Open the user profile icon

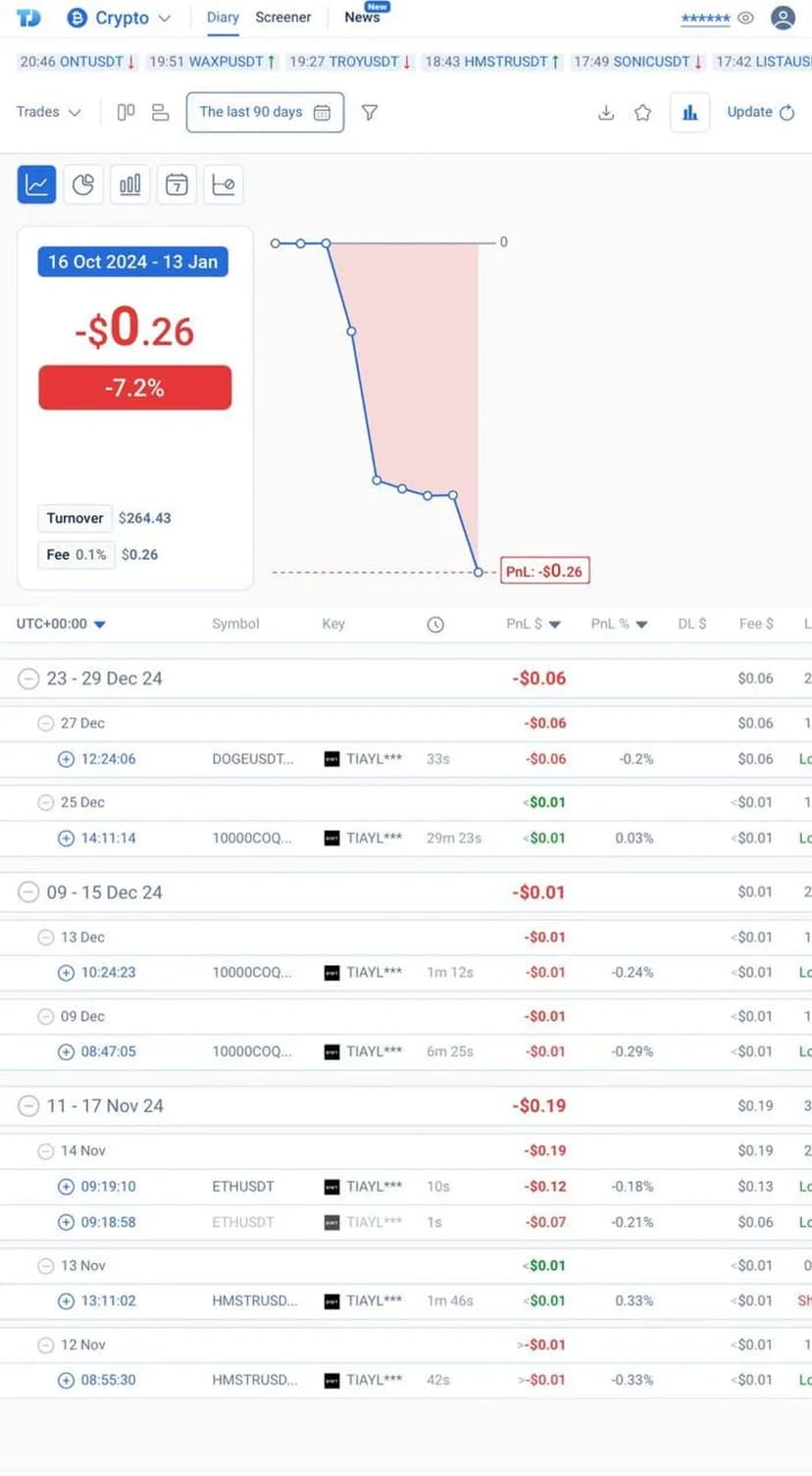783,18
